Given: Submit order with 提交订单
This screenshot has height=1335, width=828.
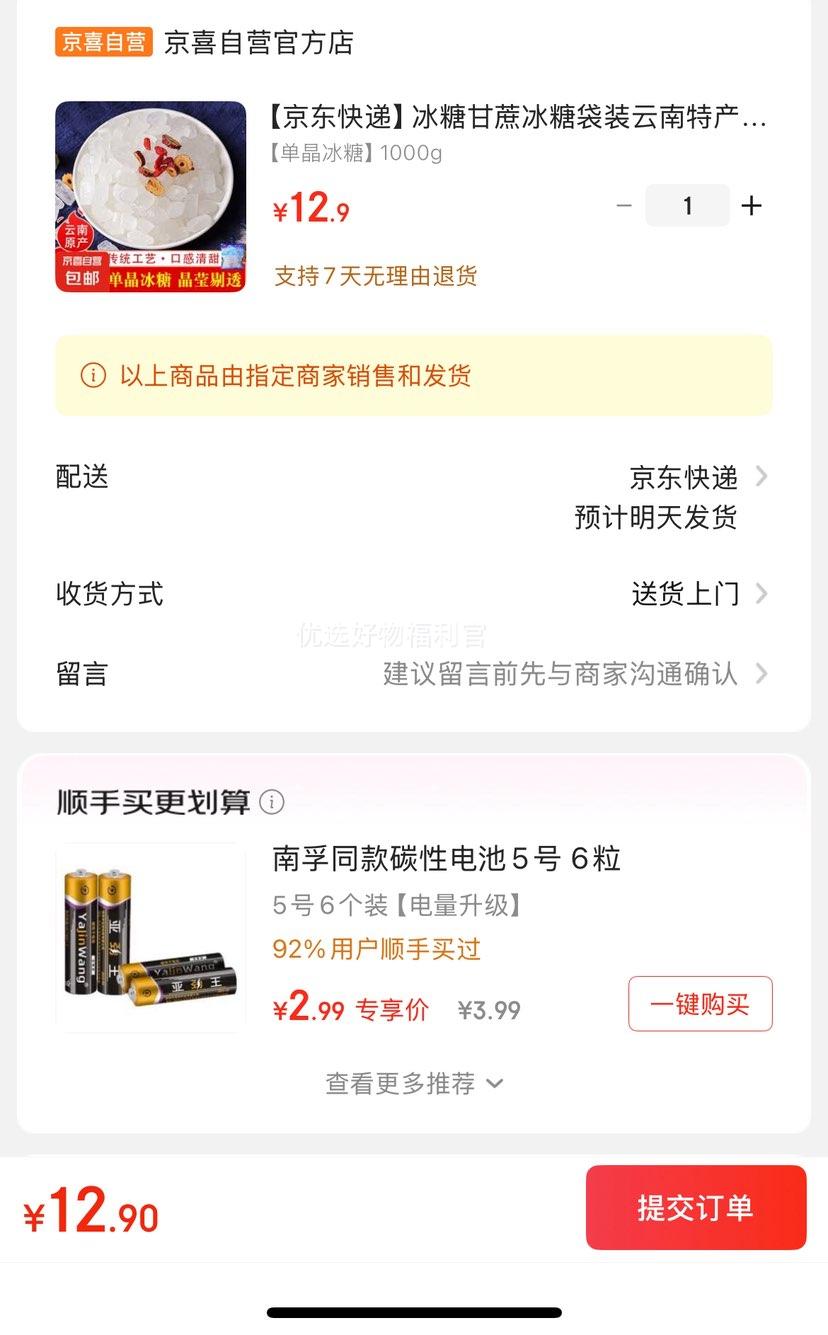Looking at the screenshot, I should [696, 1207].
